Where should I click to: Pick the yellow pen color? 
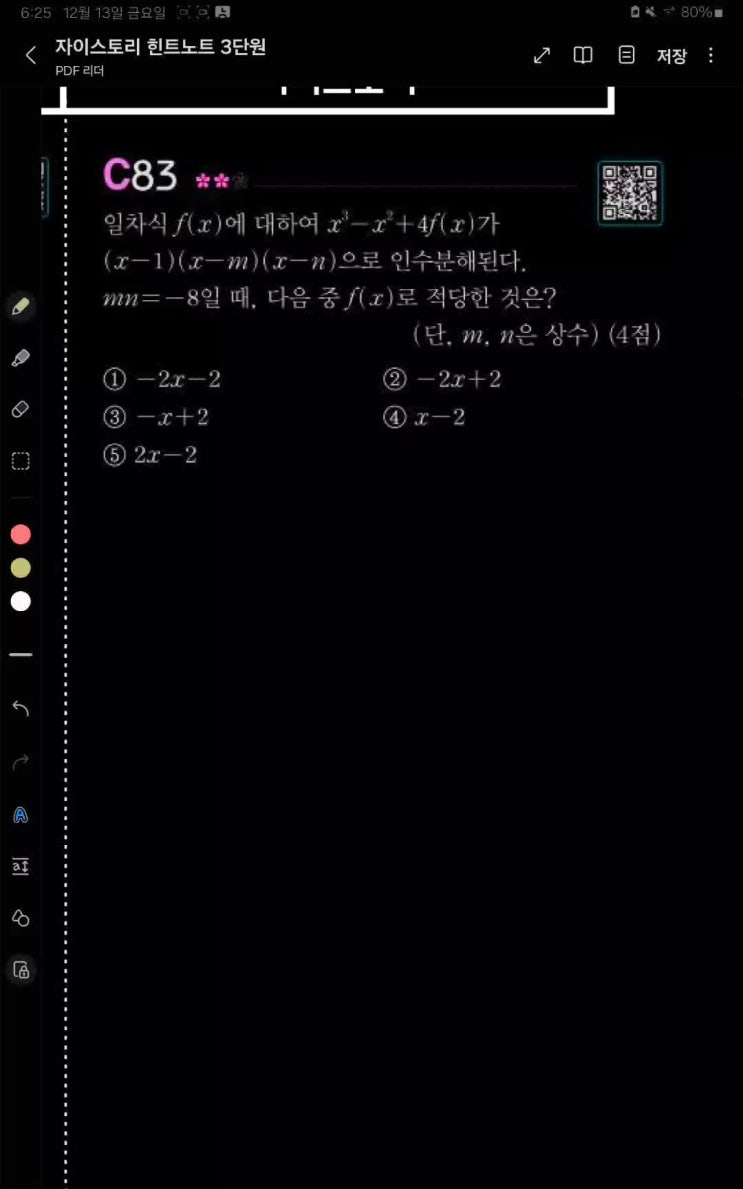point(20,568)
